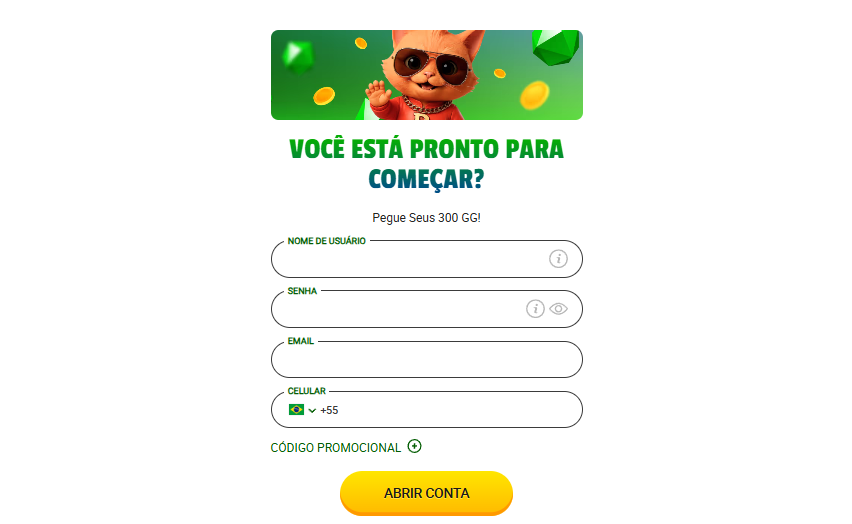Image resolution: width=852 pixels, height=524 pixels.
Task: Tap the Celular phone number field
Action: coord(450,410)
